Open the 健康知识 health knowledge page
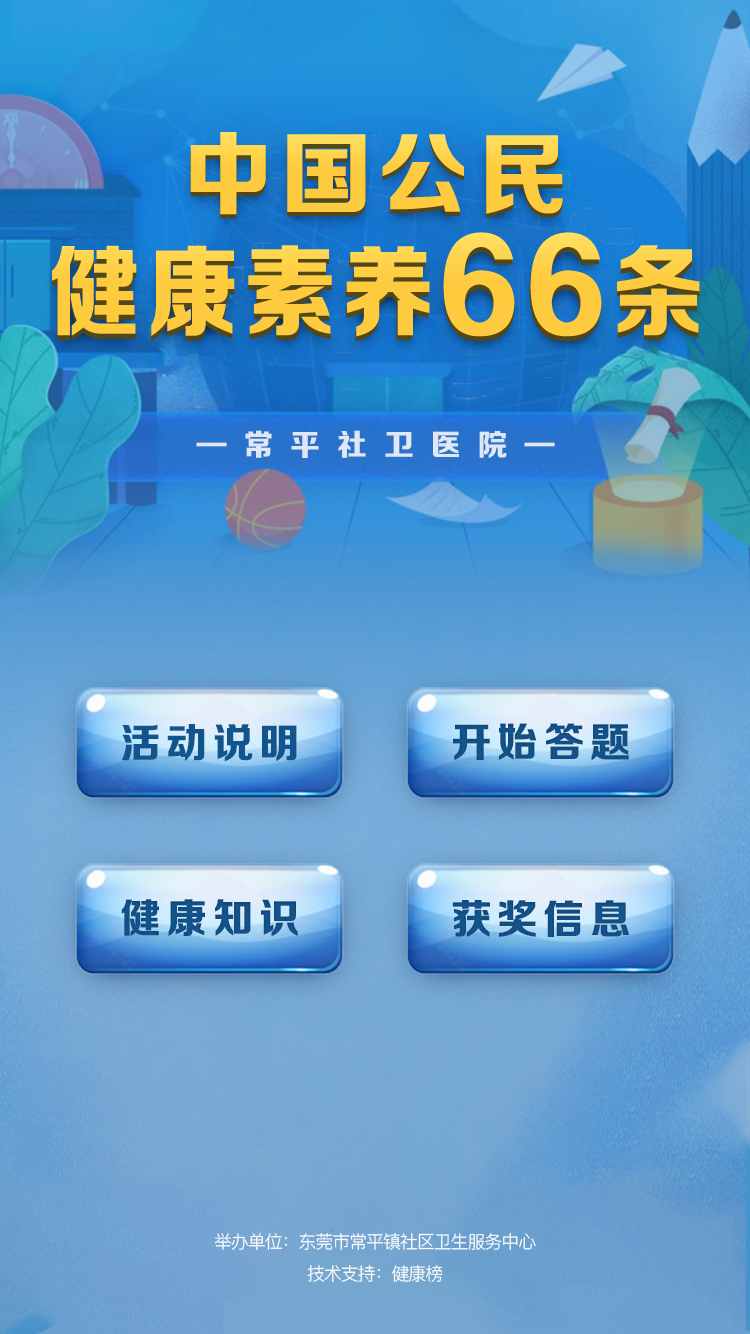Viewport: 750px width, 1334px height. coord(209,918)
